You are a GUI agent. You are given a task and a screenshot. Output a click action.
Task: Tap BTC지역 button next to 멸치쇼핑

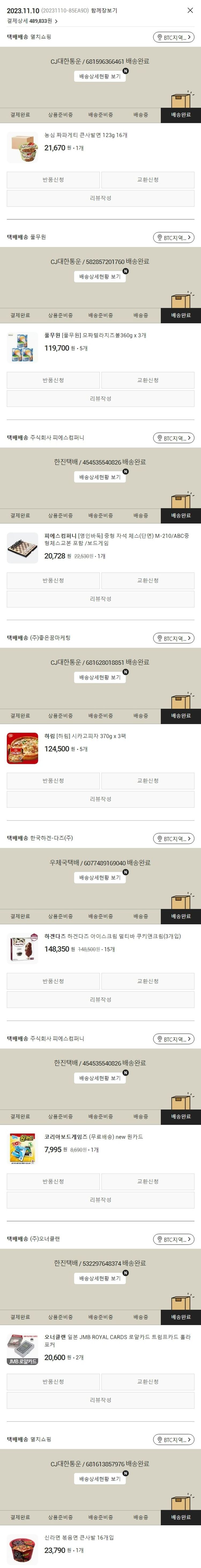(x=174, y=37)
